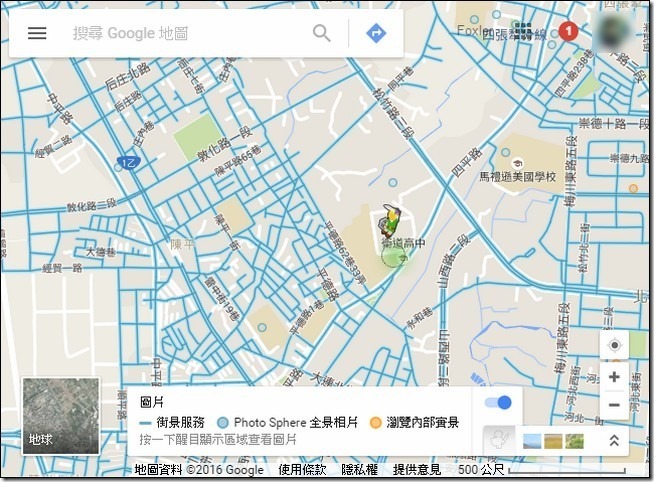The width and height of the screenshot is (654, 482).
Task: Open the terms of use link
Action: [301, 470]
